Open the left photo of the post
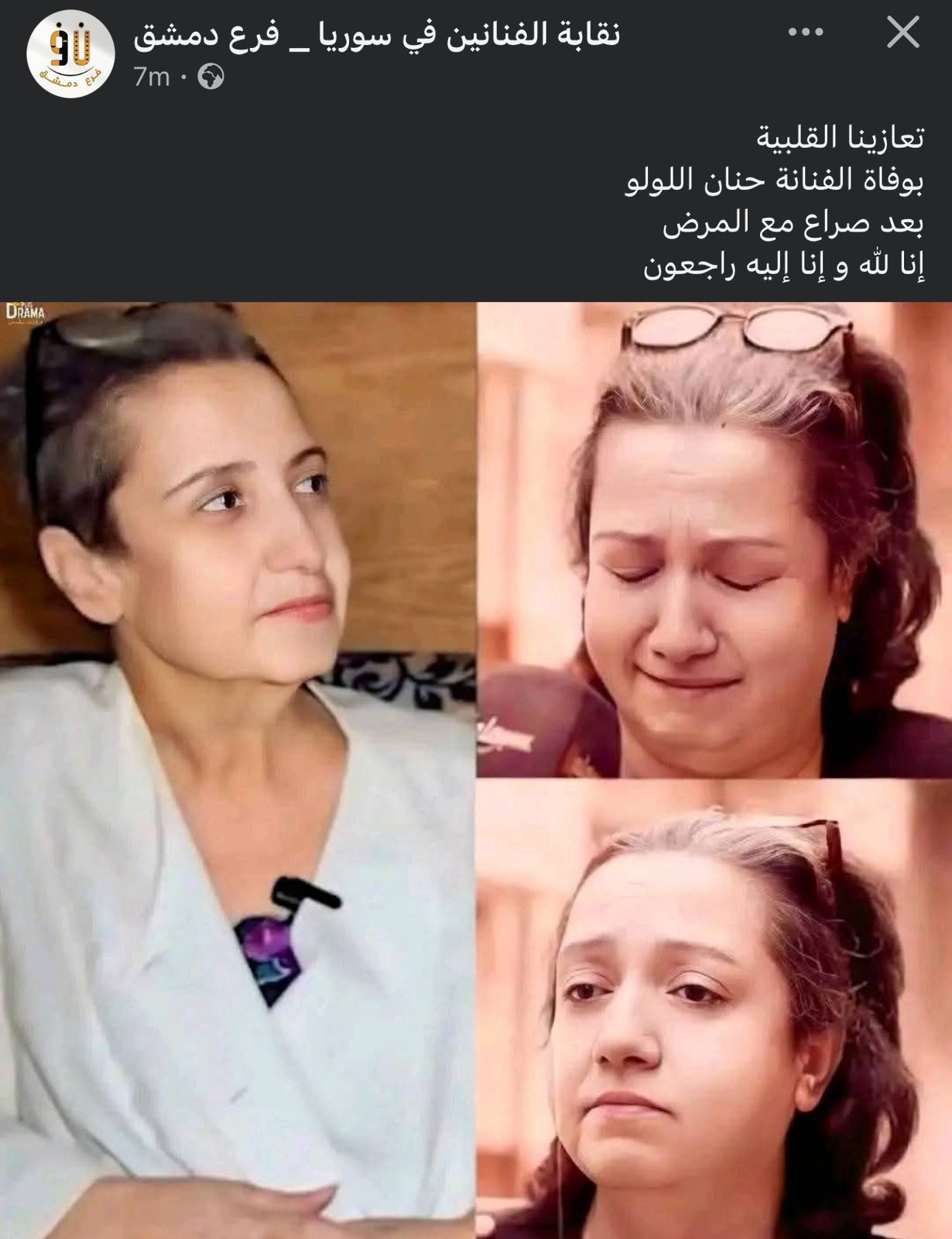The width and height of the screenshot is (952, 1239). [x=237, y=771]
